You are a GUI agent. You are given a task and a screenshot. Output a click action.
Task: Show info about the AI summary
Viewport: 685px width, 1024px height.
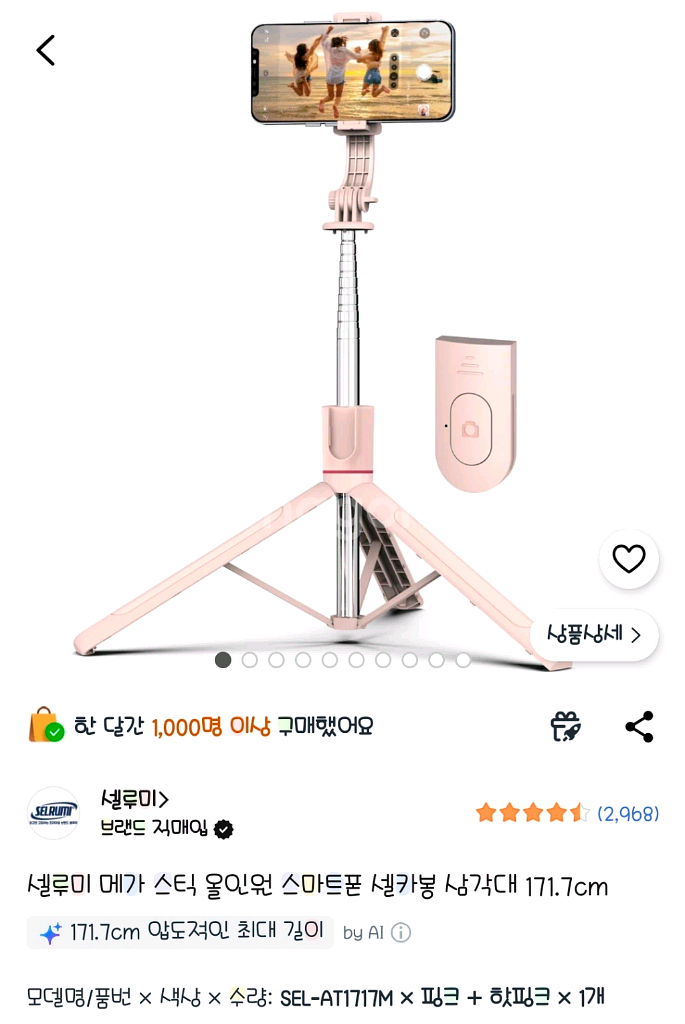point(401,933)
